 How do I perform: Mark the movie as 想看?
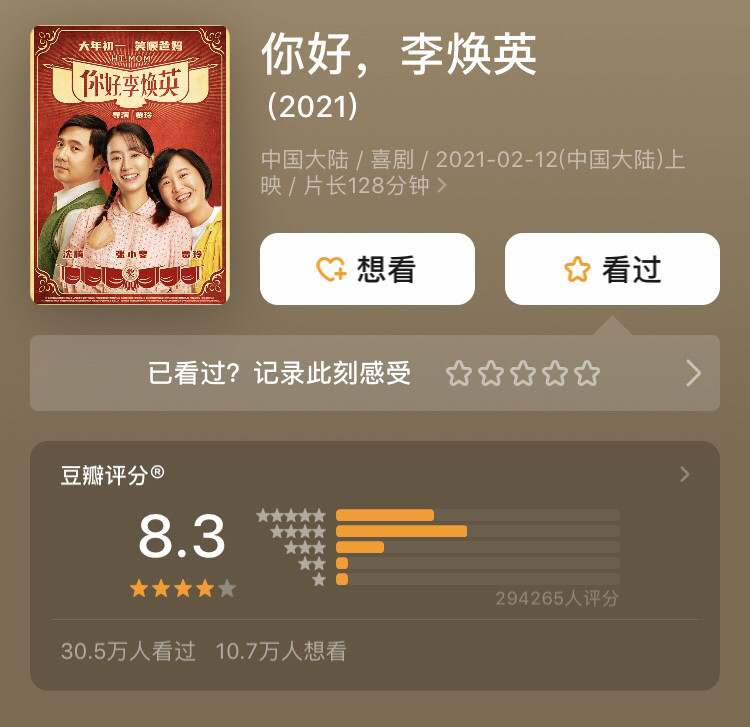(x=367, y=269)
